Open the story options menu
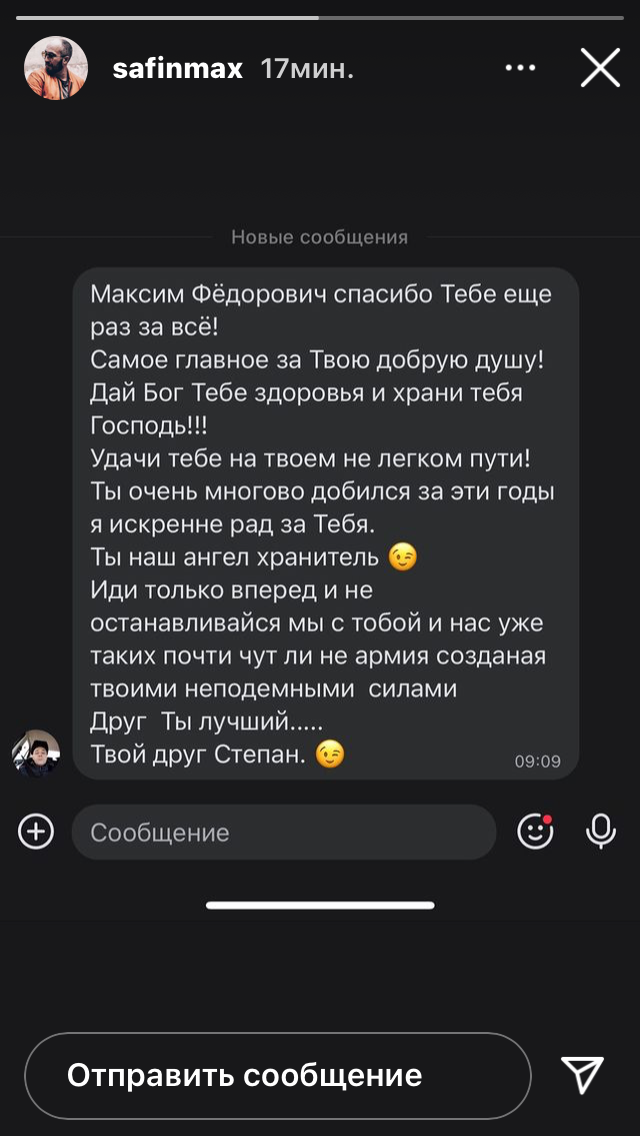The height and width of the screenshot is (1136, 640). 520,68
